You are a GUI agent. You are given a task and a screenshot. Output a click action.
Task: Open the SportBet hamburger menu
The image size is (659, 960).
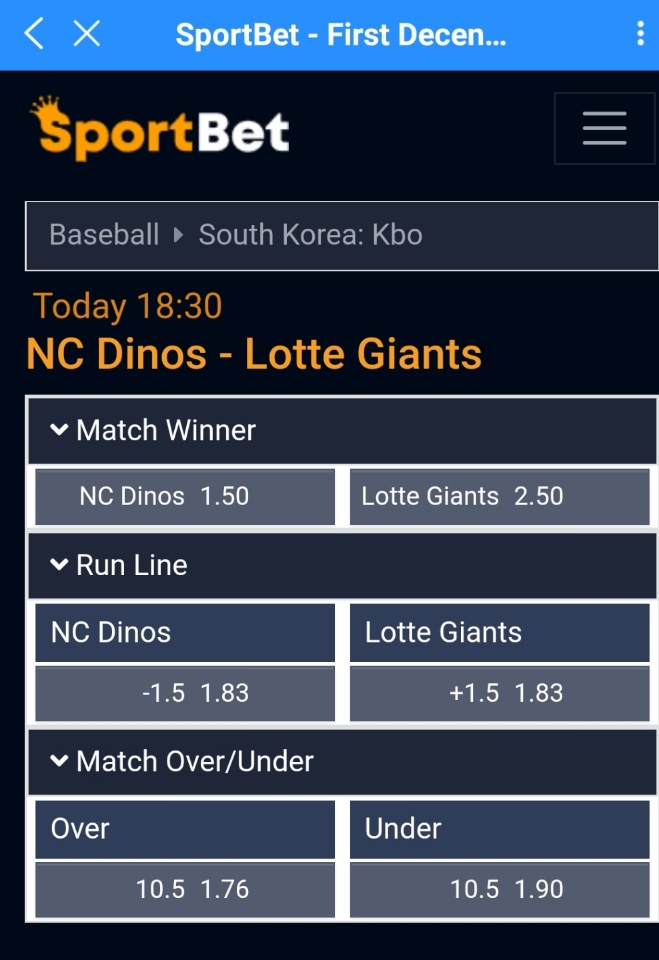click(x=604, y=129)
